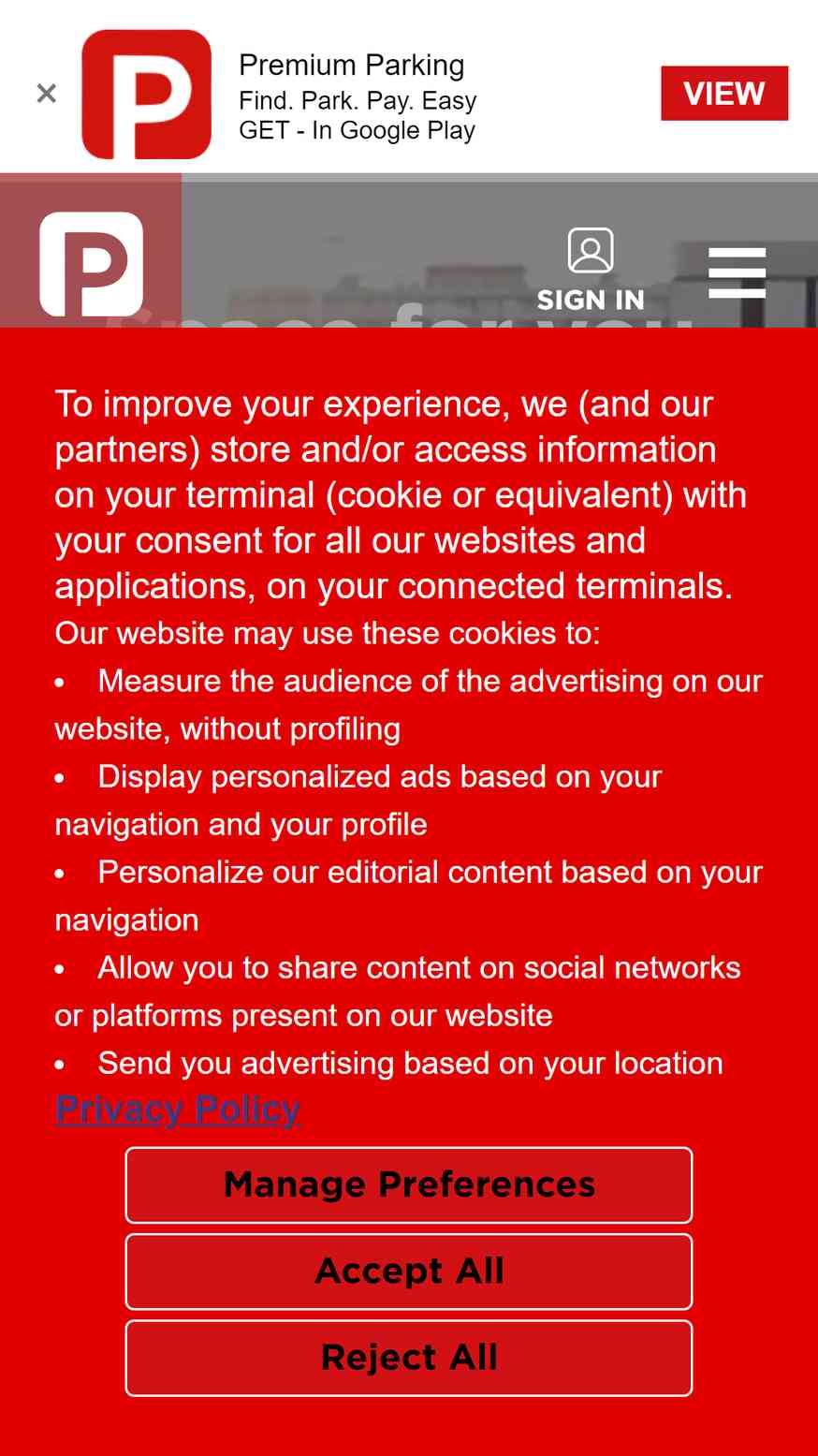Accept All cookies
Screen dimensions: 818x1456
click(x=409, y=1272)
